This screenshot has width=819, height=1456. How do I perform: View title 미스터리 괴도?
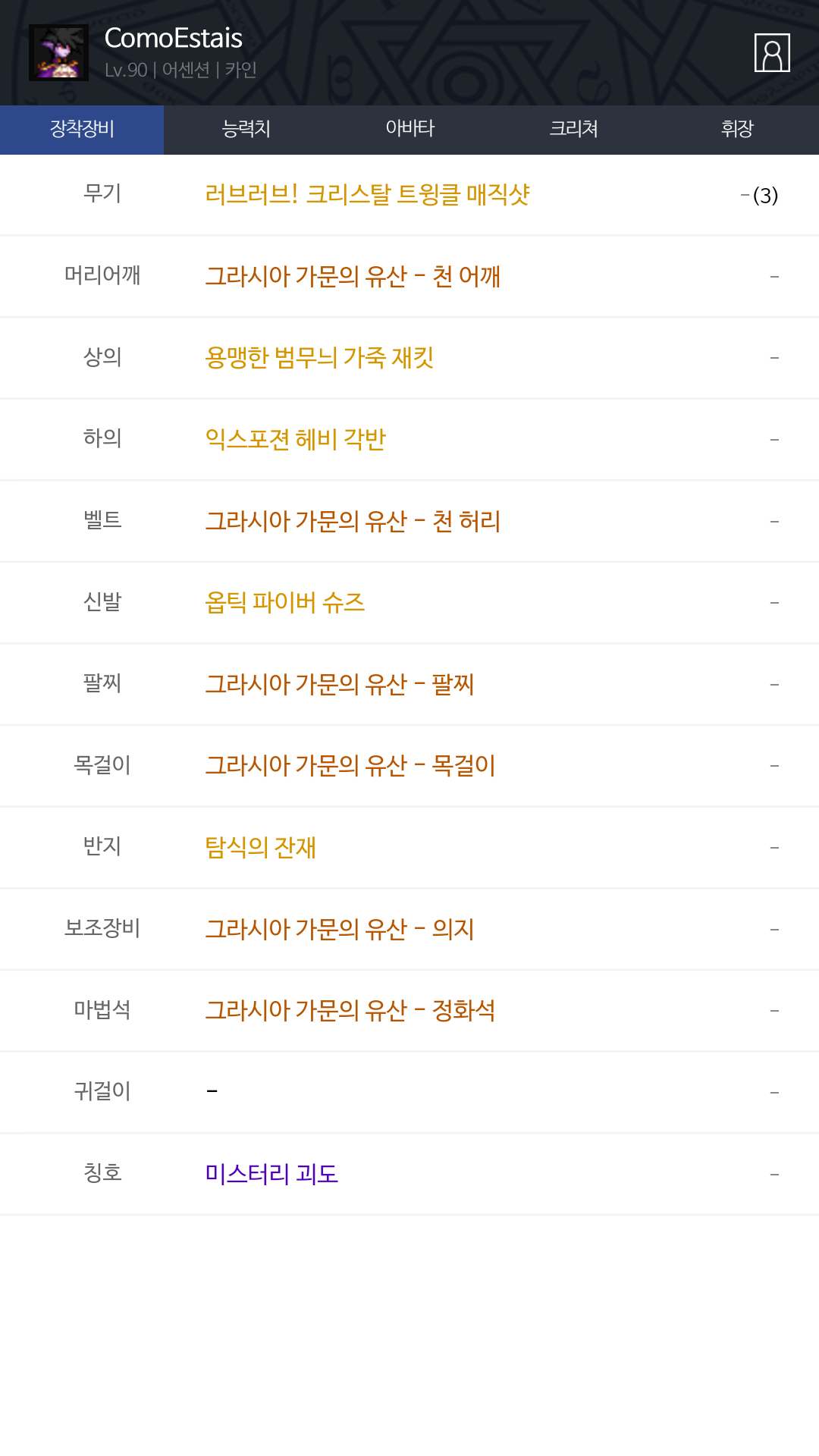[271, 1174]
